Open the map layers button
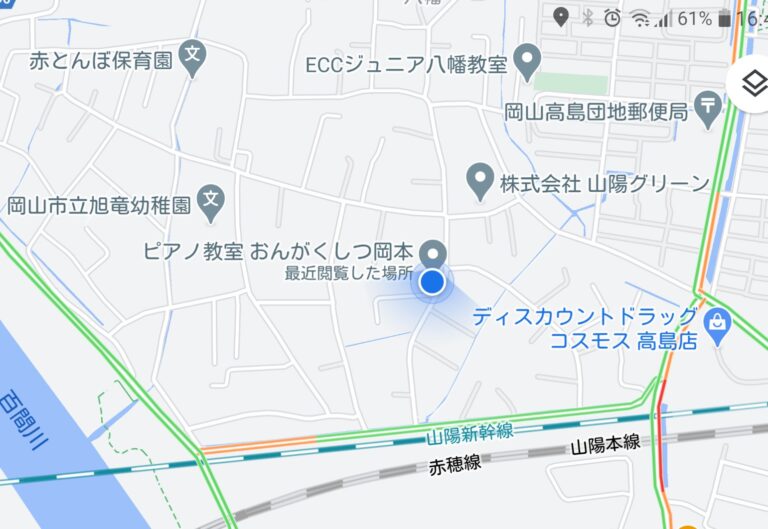This screenshot has width=768, height=529. 752,87
